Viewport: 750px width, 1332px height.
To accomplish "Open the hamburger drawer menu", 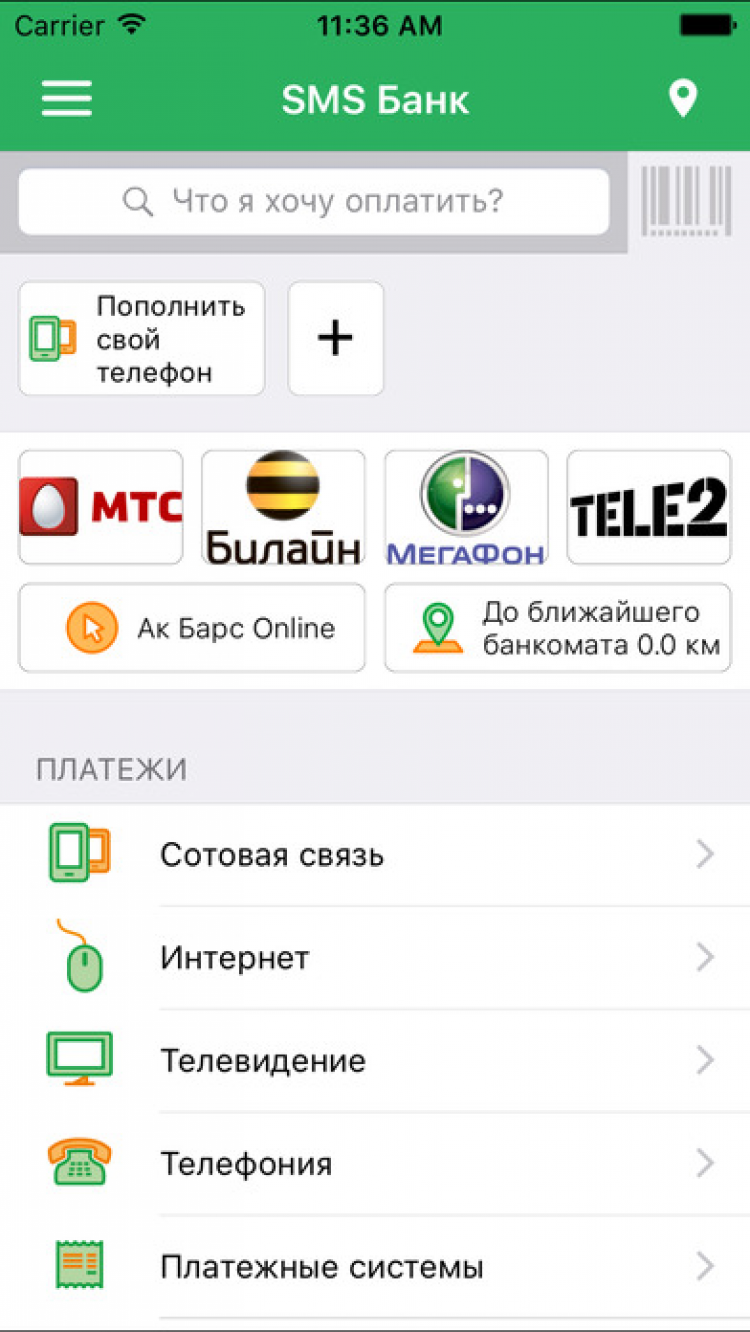I will 66,99.
